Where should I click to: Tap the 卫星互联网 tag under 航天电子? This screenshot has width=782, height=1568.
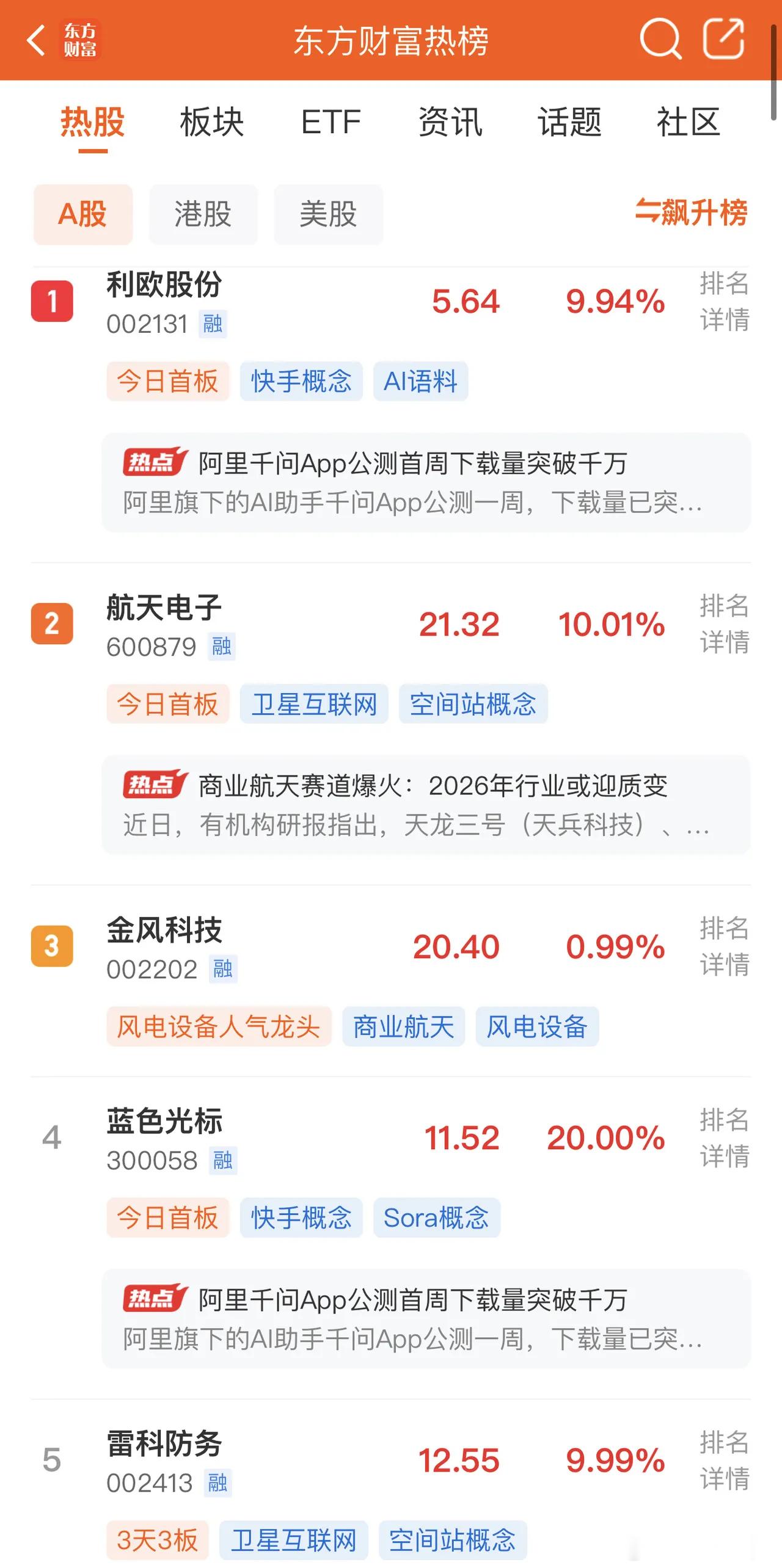tap(313, 703)
